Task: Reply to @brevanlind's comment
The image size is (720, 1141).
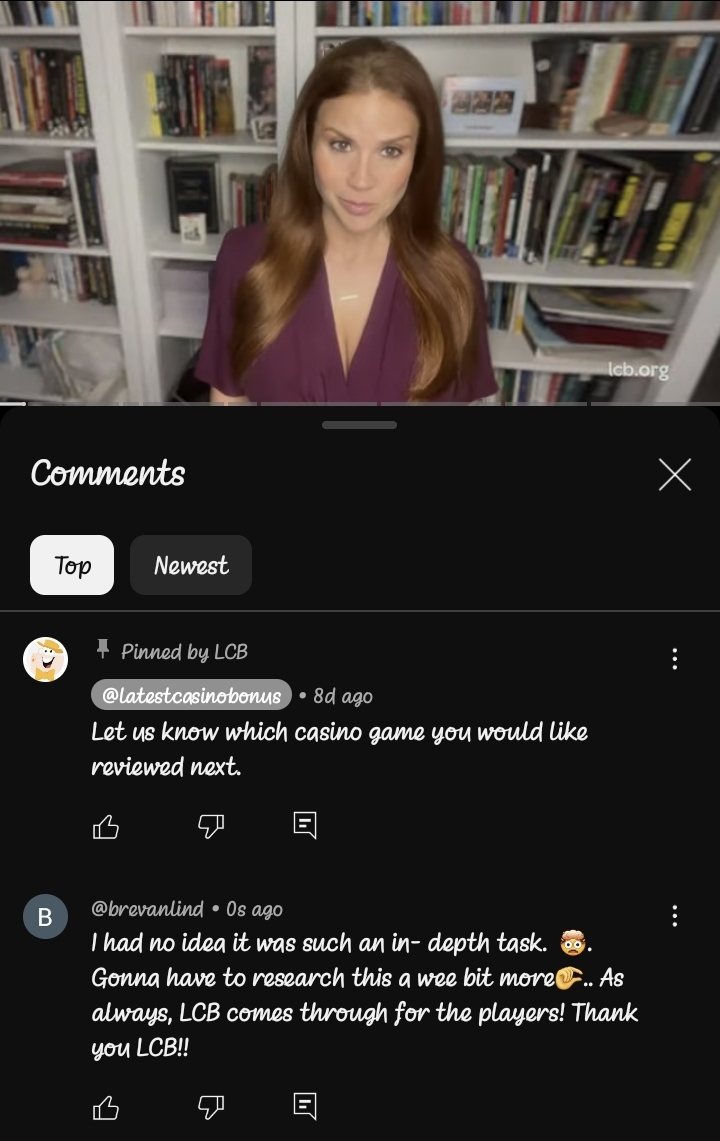Action: tap(305, 1105)
